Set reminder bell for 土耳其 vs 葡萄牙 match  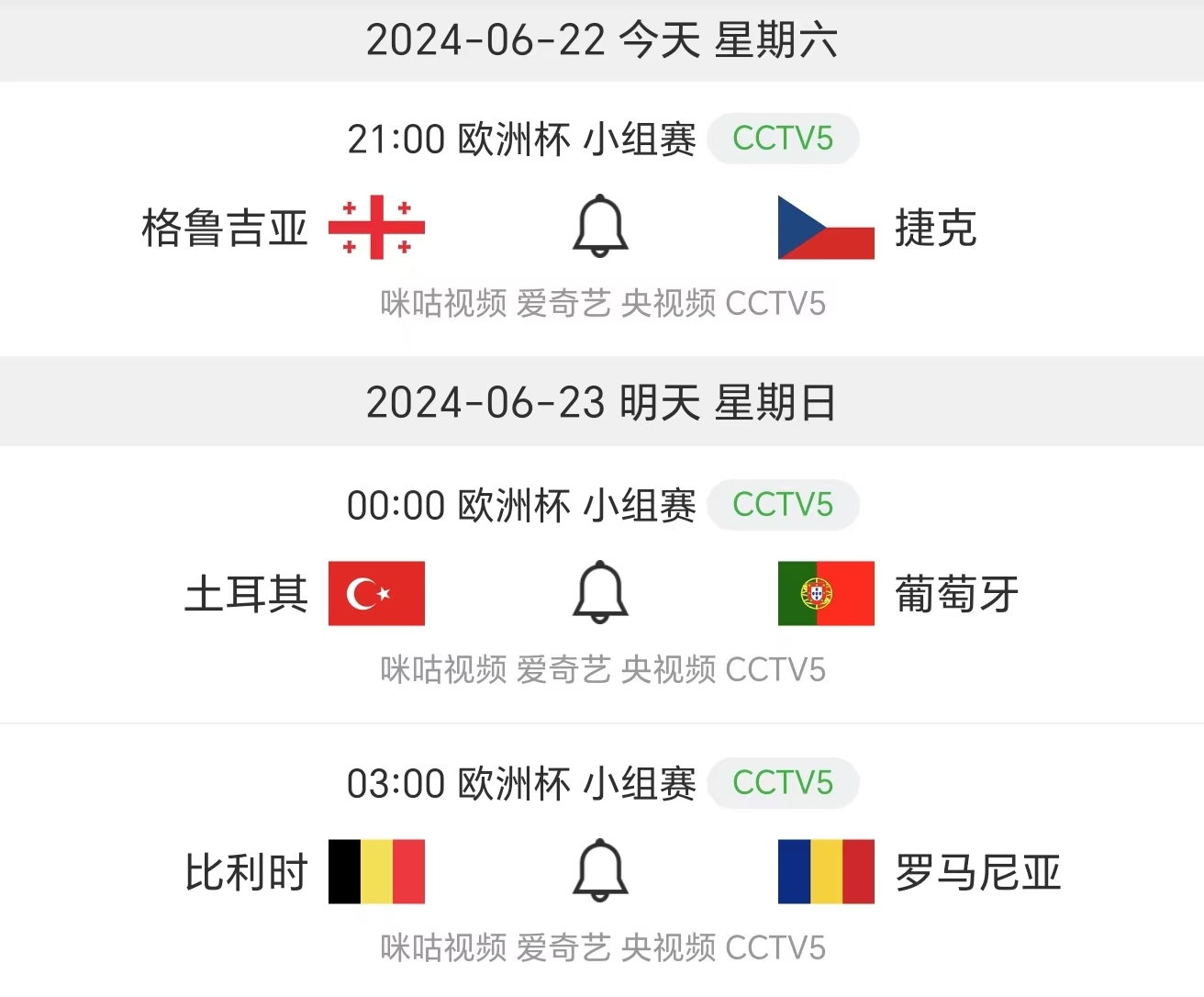pos(600,592)
